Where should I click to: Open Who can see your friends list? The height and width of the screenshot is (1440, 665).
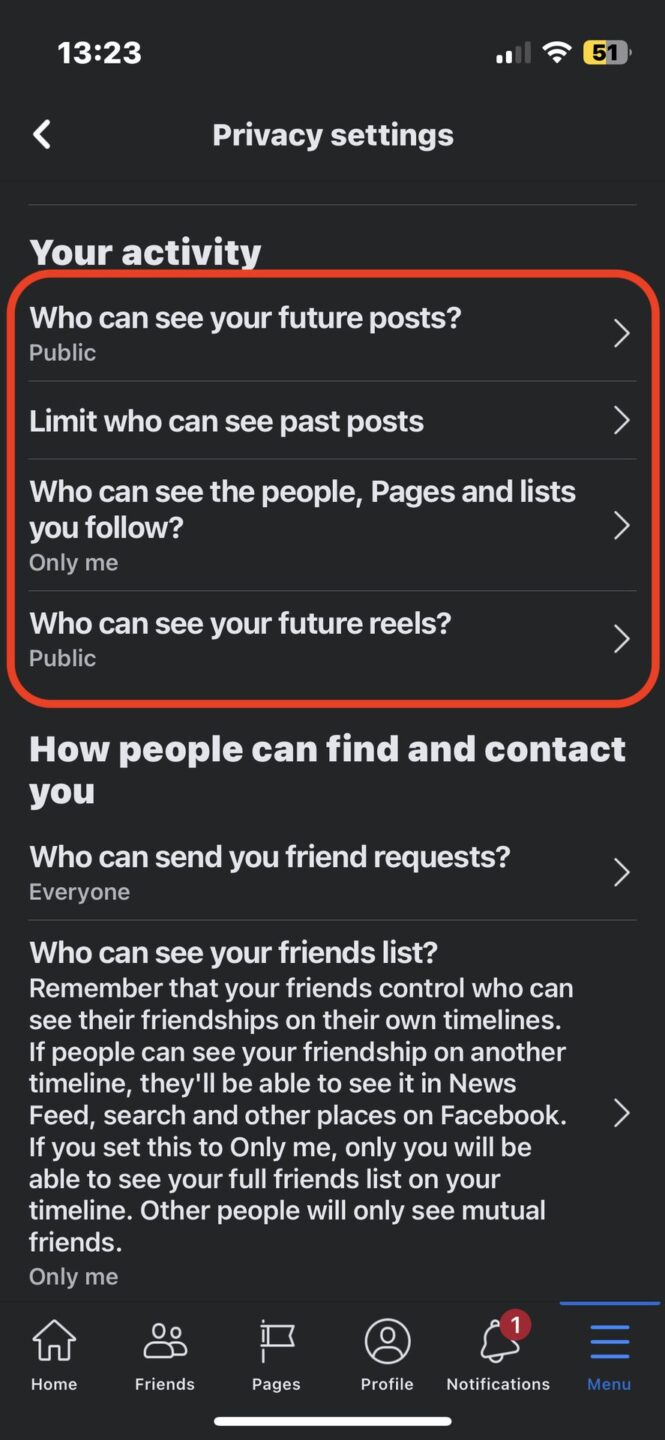(x=330, y=1112)
